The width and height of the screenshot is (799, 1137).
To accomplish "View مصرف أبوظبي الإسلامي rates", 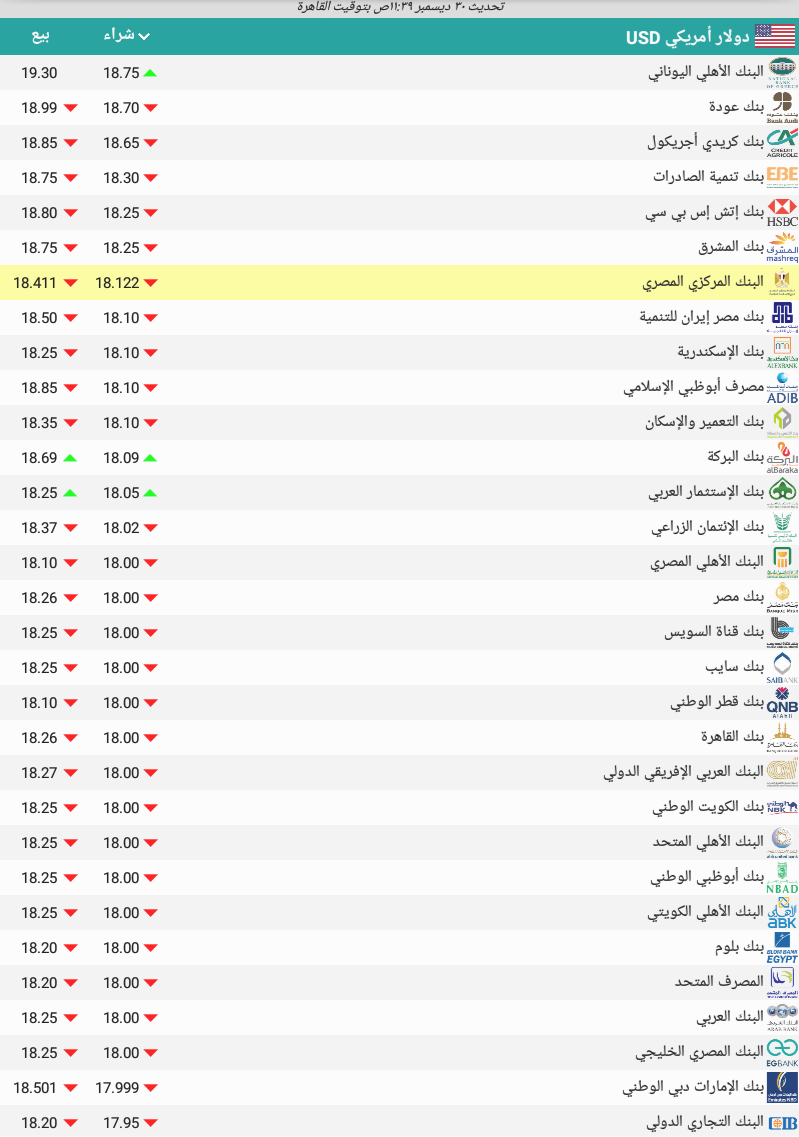I will [x=693, y=387].
